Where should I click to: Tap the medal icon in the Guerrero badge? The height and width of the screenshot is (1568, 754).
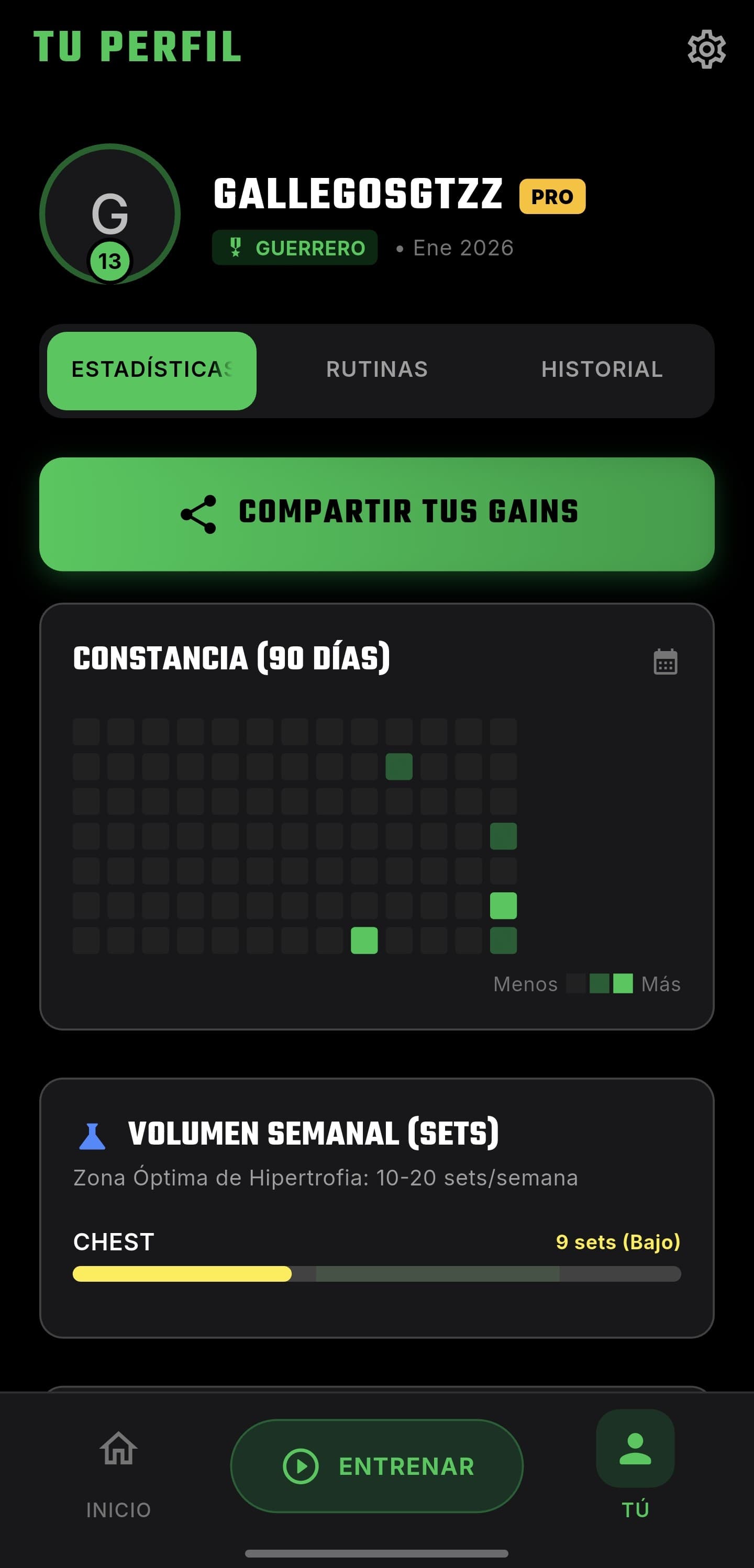click(237, 247)
